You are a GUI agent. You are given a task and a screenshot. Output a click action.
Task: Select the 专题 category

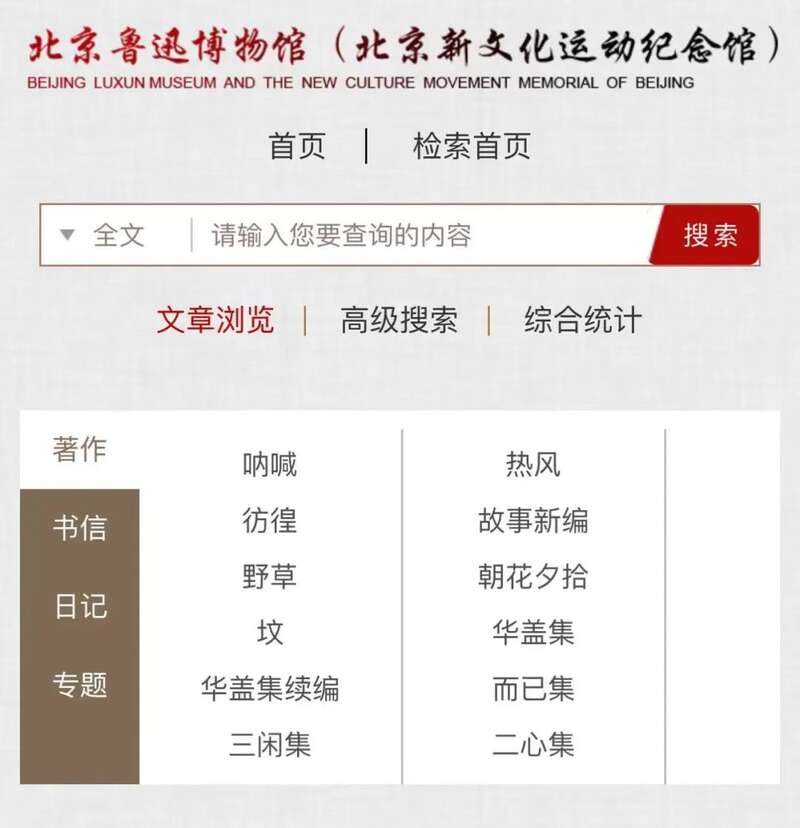(x=79, y=685)
